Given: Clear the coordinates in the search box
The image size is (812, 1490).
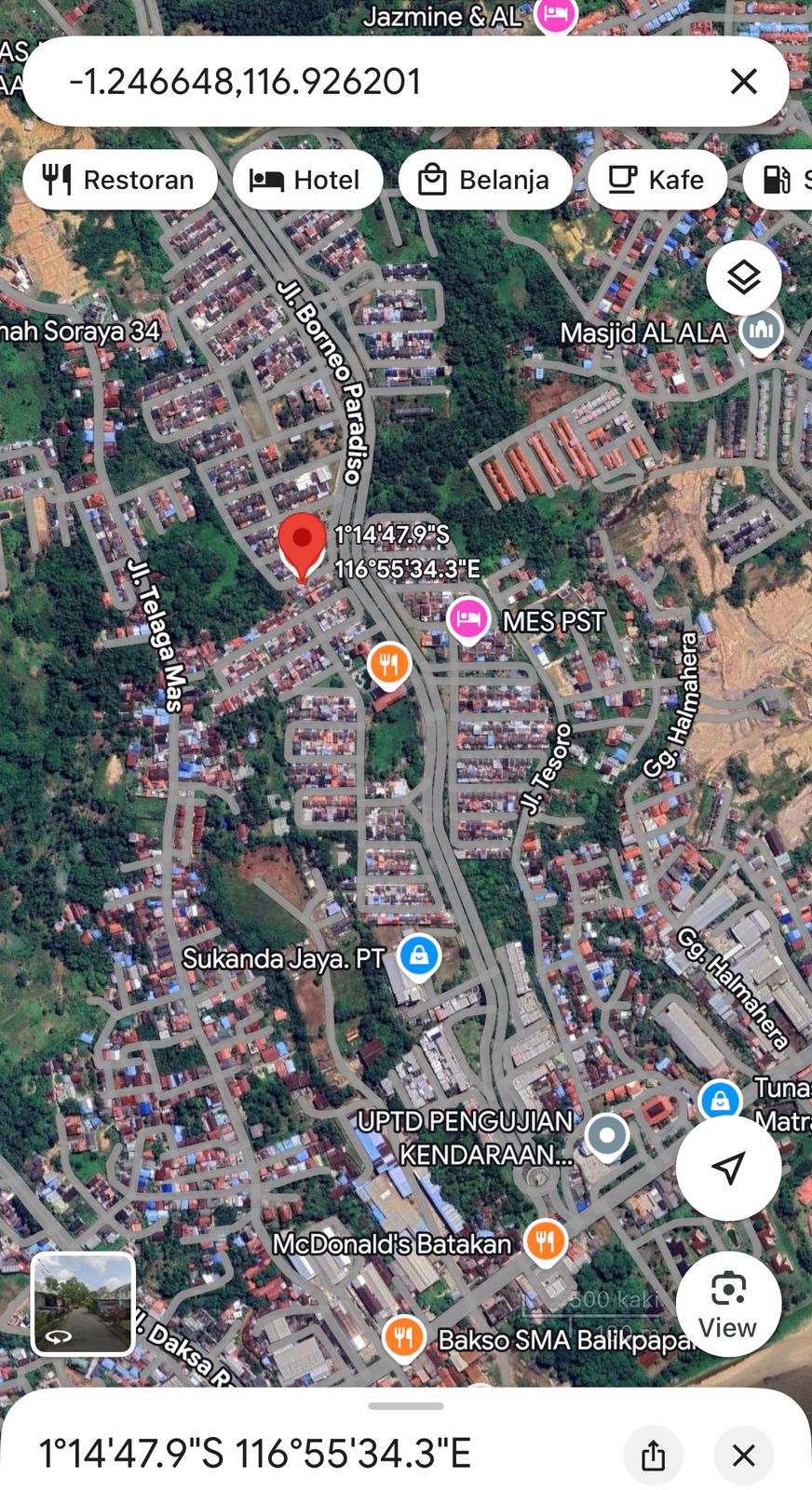Looking at the screenshot, I should [x=743, y=82].
